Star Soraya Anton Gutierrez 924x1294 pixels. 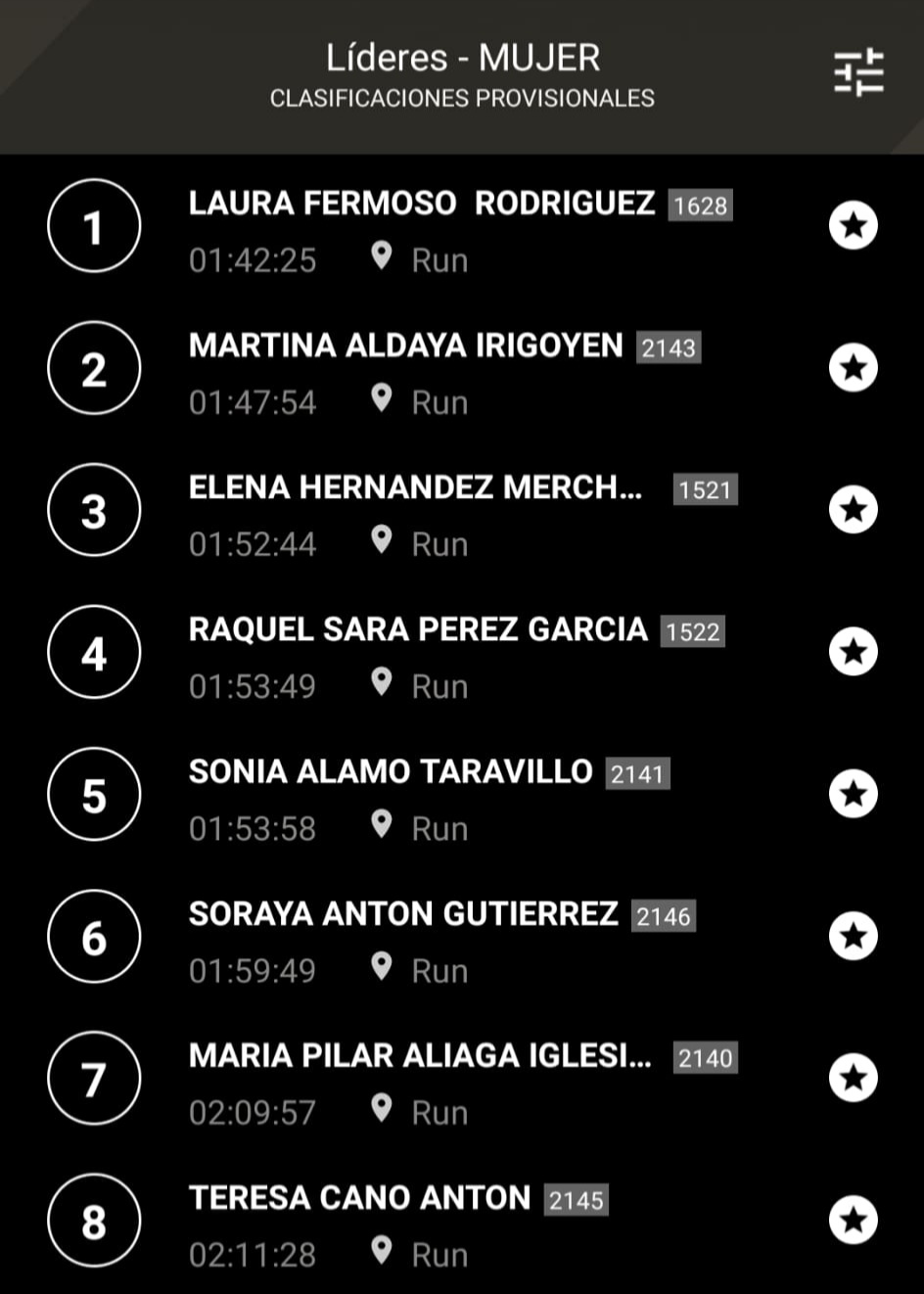[854, 937]
